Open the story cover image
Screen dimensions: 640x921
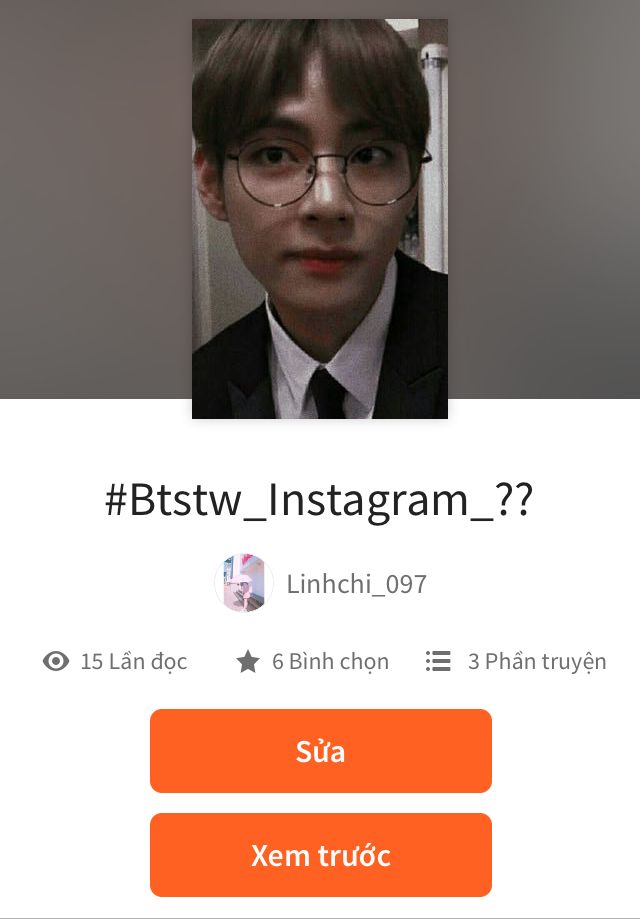point(320,218)
